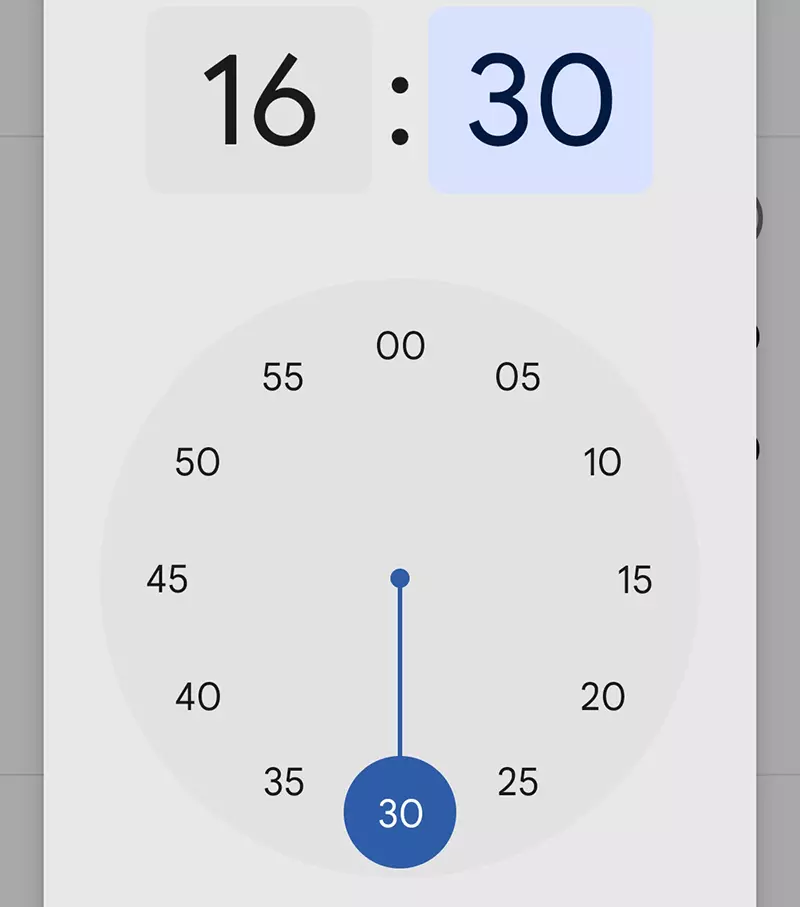
Task: Choose 05 minutes on the clock dial
Action: (x=518, y=377)
